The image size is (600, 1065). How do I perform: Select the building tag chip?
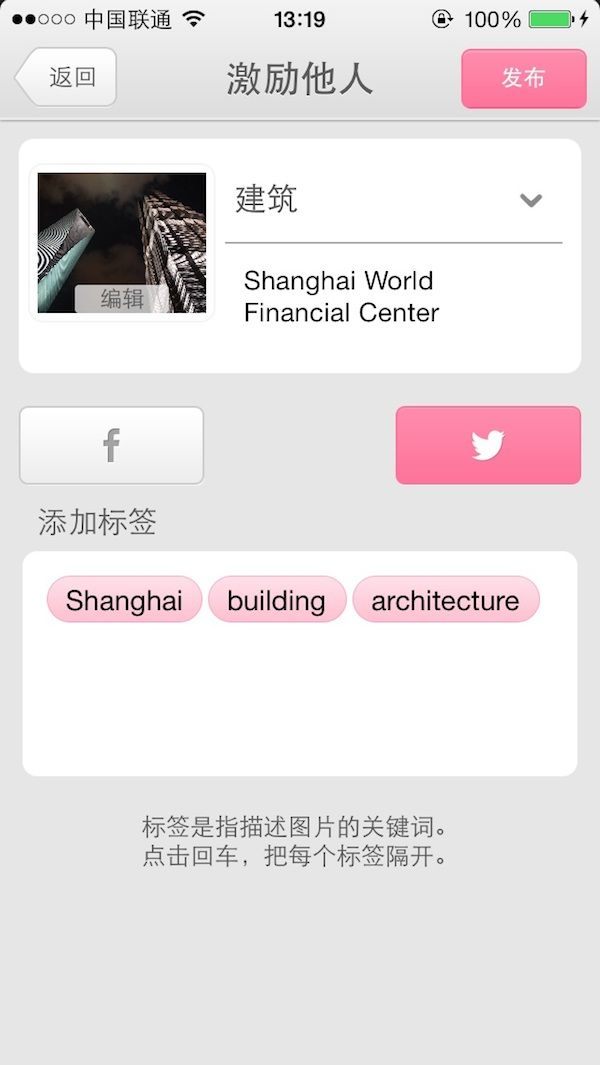tap(276, 600)
